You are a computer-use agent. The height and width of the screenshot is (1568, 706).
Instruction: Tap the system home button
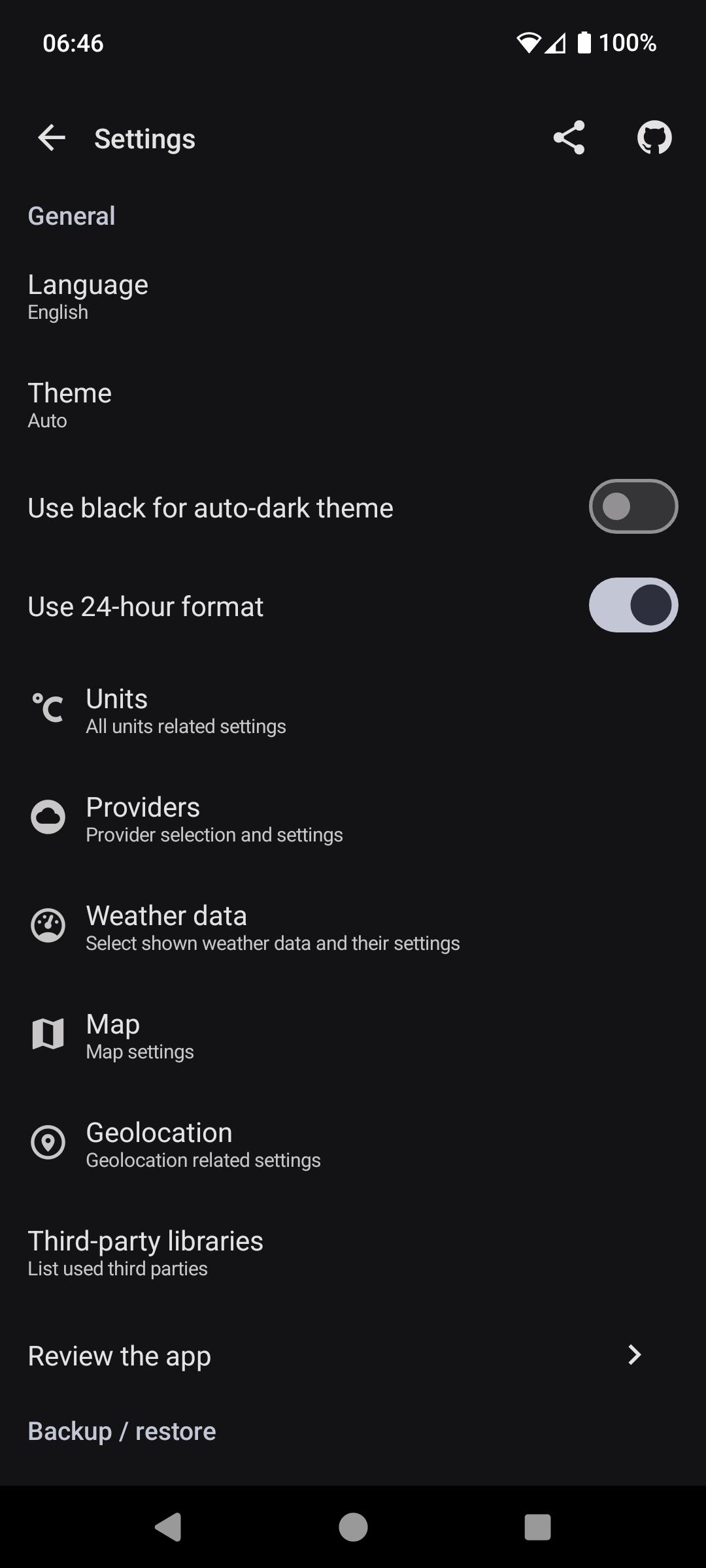pyautogui.click(x=353, y=1527)
